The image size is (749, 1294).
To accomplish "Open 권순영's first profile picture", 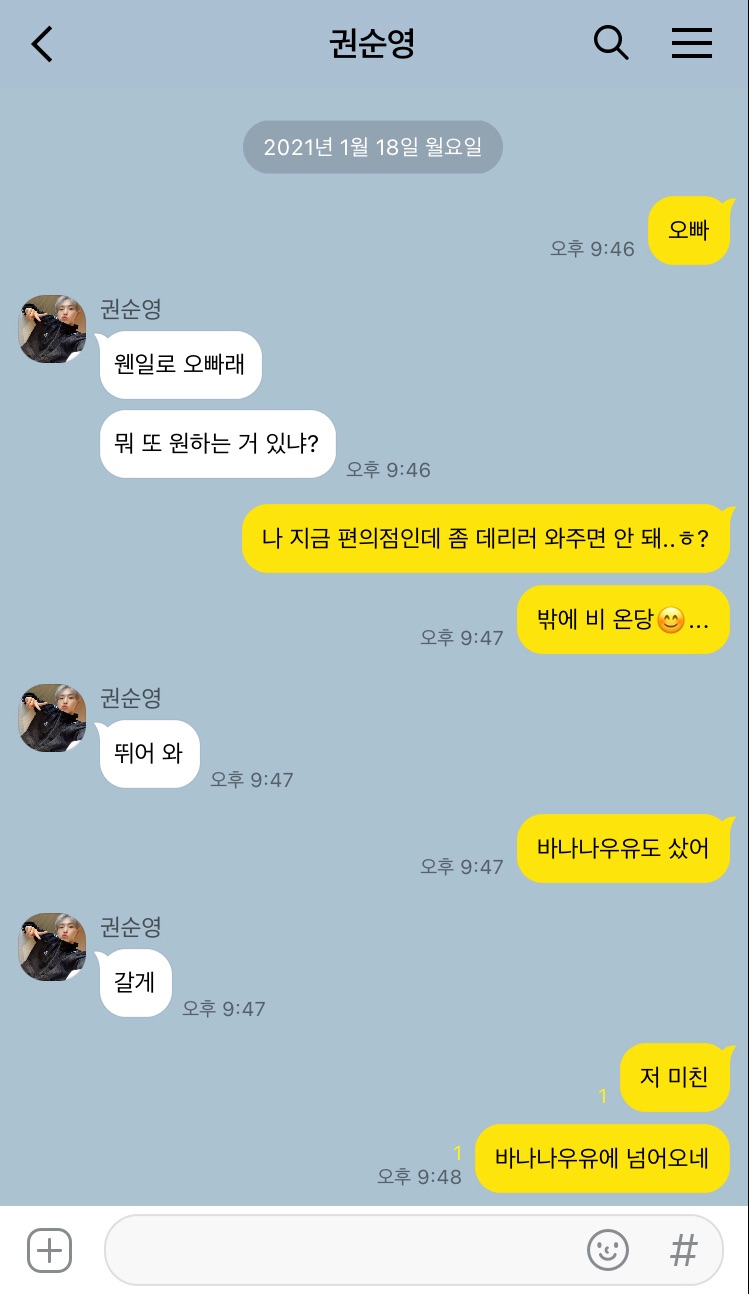I will 51,328.
